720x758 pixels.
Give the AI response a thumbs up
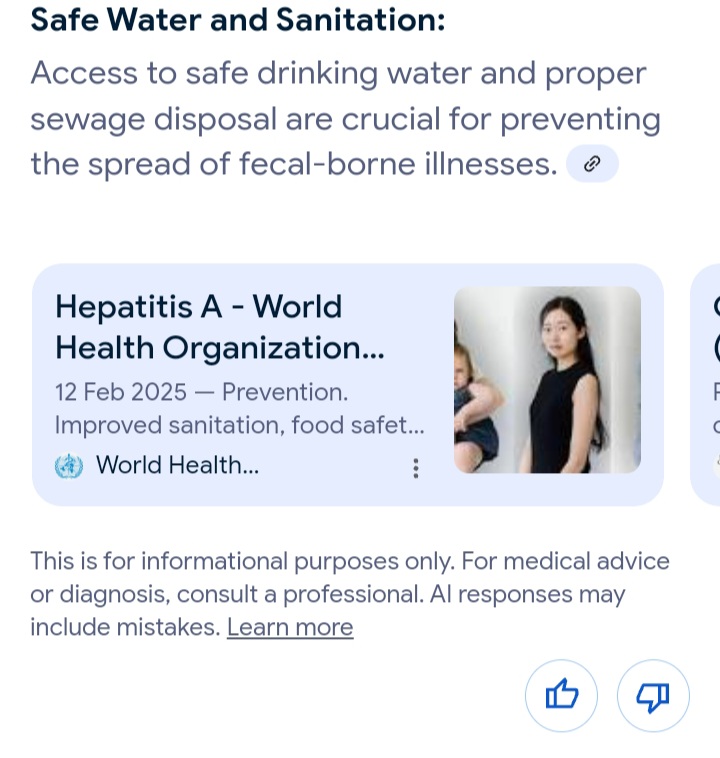click(x=561, y=695)
